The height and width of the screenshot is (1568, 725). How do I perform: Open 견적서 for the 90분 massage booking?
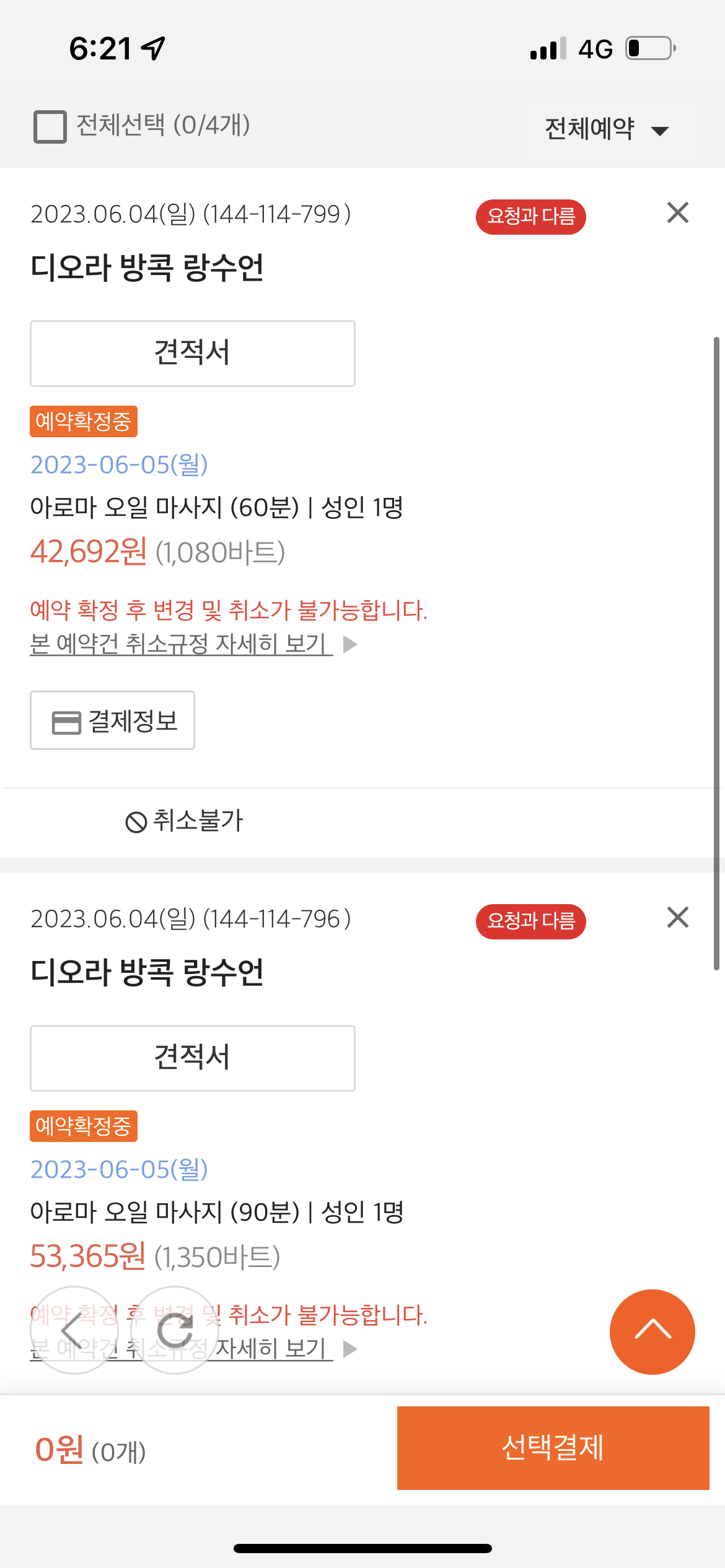193,1058
